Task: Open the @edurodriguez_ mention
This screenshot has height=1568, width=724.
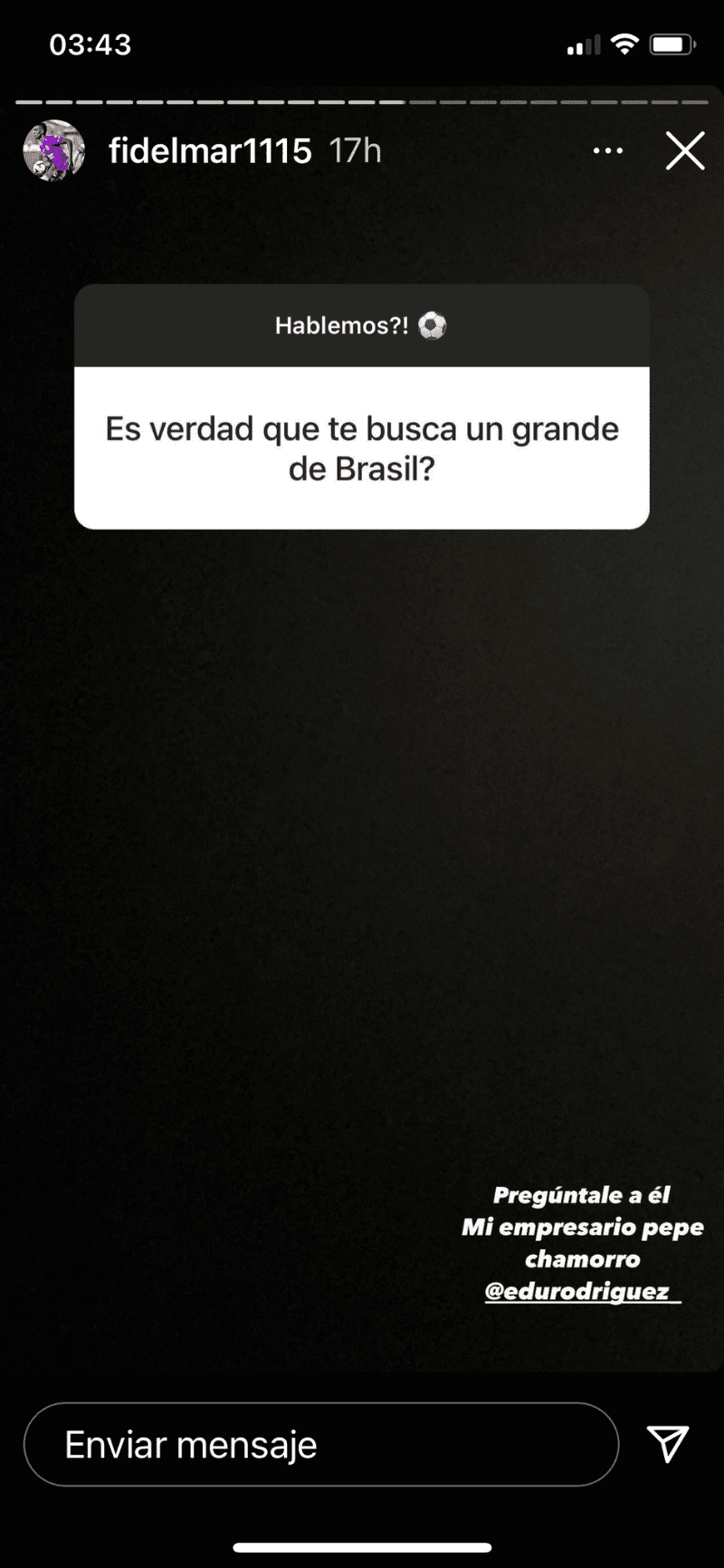Action: click(582, 1292)
